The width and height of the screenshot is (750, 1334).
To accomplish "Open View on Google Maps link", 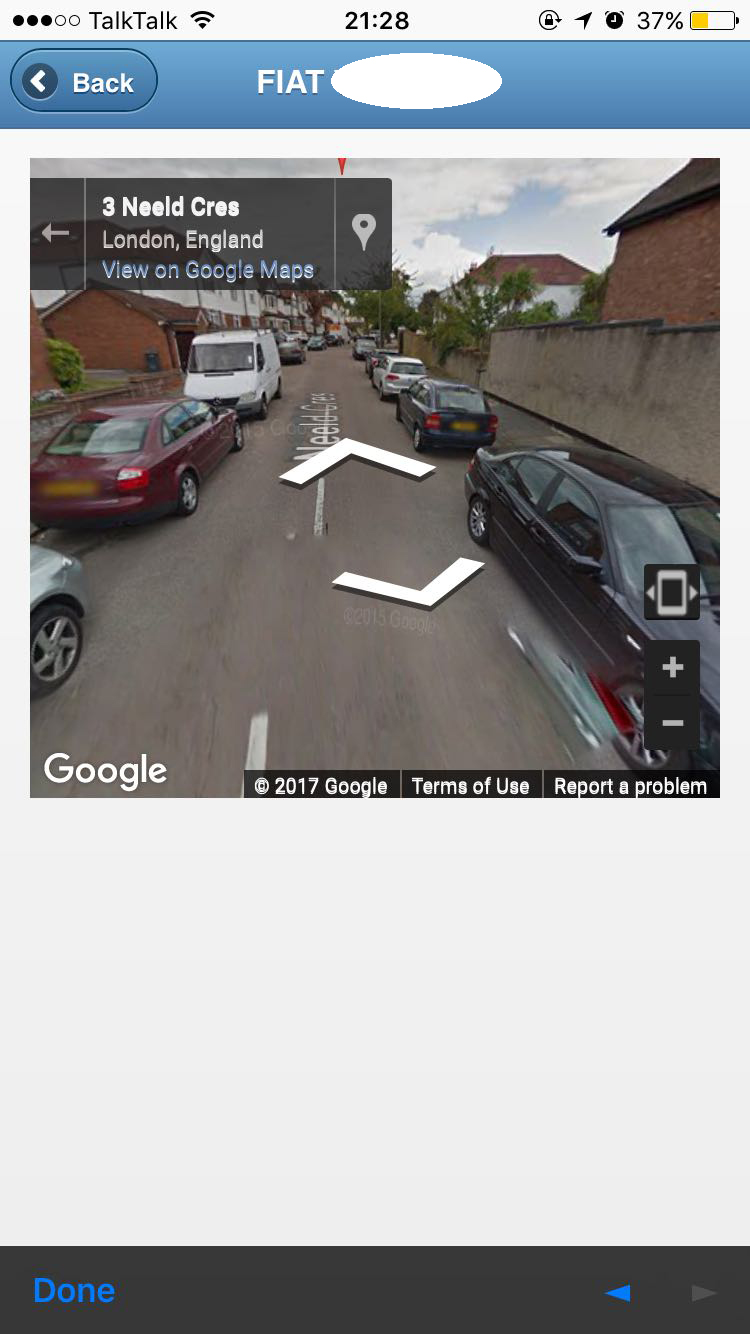I will pyautogui.click(x=208, y=270).
